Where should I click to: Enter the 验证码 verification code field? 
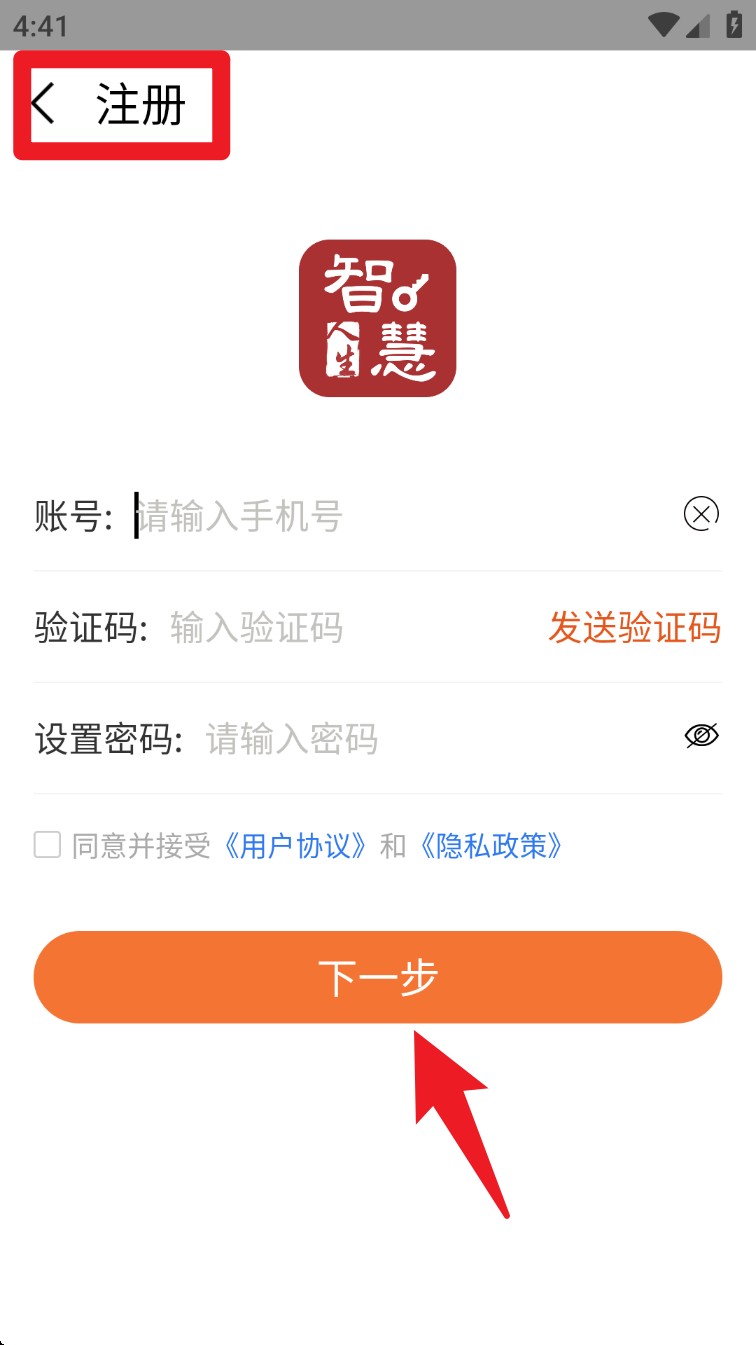(340, 628)
